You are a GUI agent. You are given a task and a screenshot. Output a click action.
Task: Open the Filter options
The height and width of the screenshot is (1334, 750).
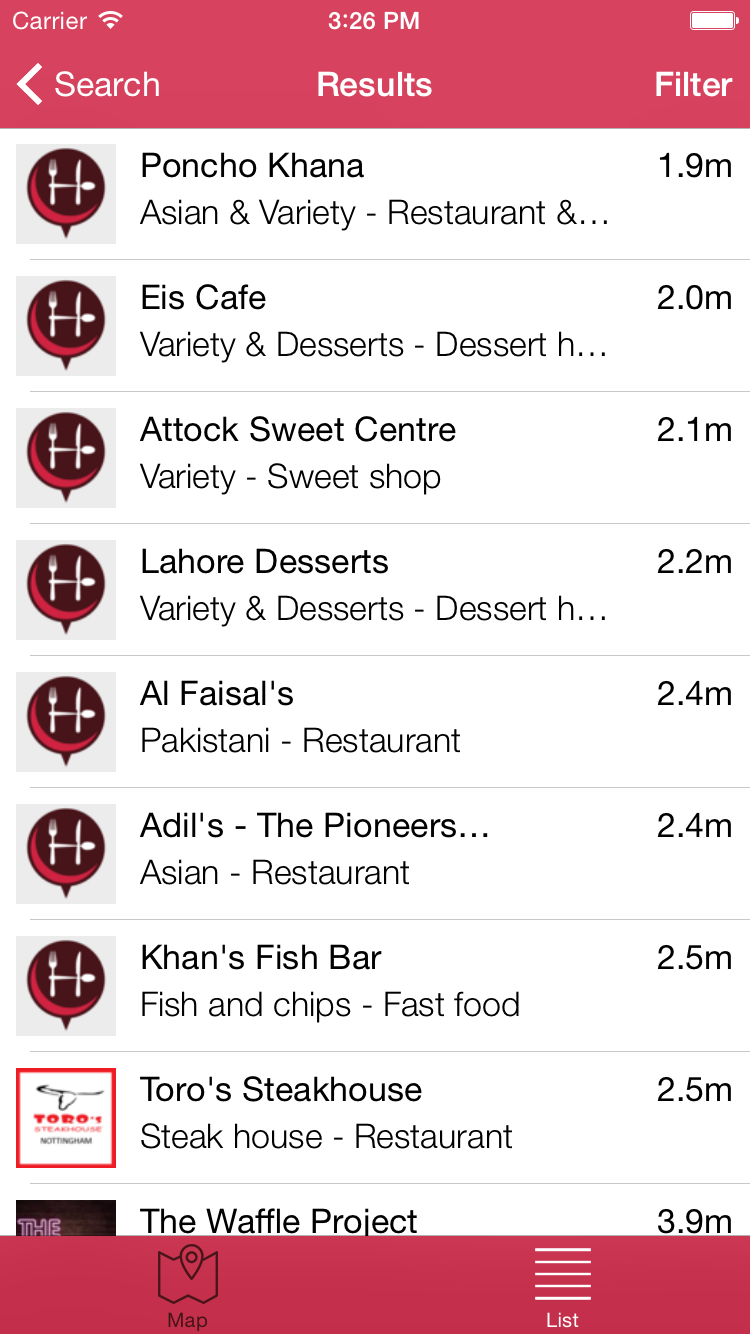693,85
